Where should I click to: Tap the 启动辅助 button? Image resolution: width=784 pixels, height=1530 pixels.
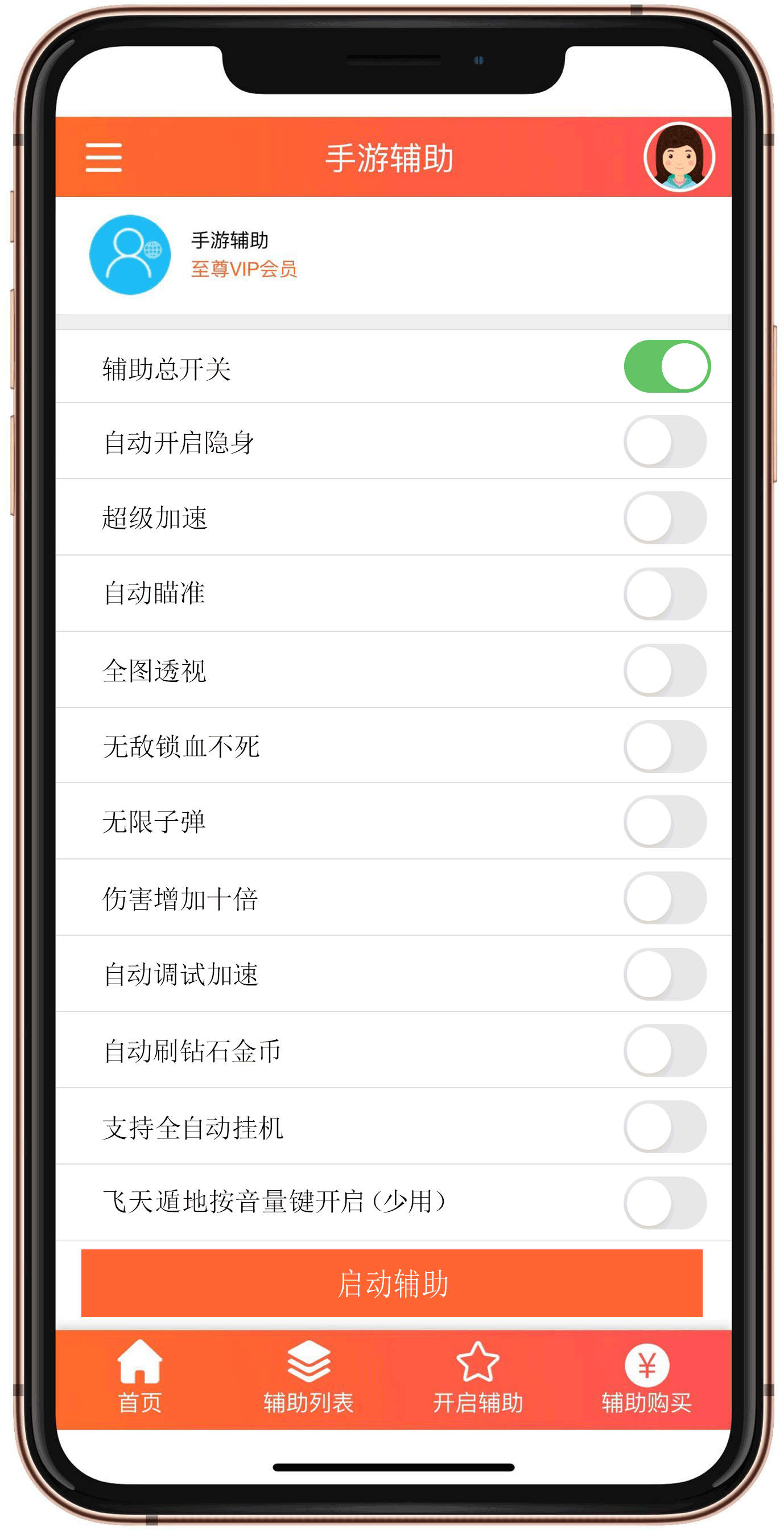tap(391, 1283)
